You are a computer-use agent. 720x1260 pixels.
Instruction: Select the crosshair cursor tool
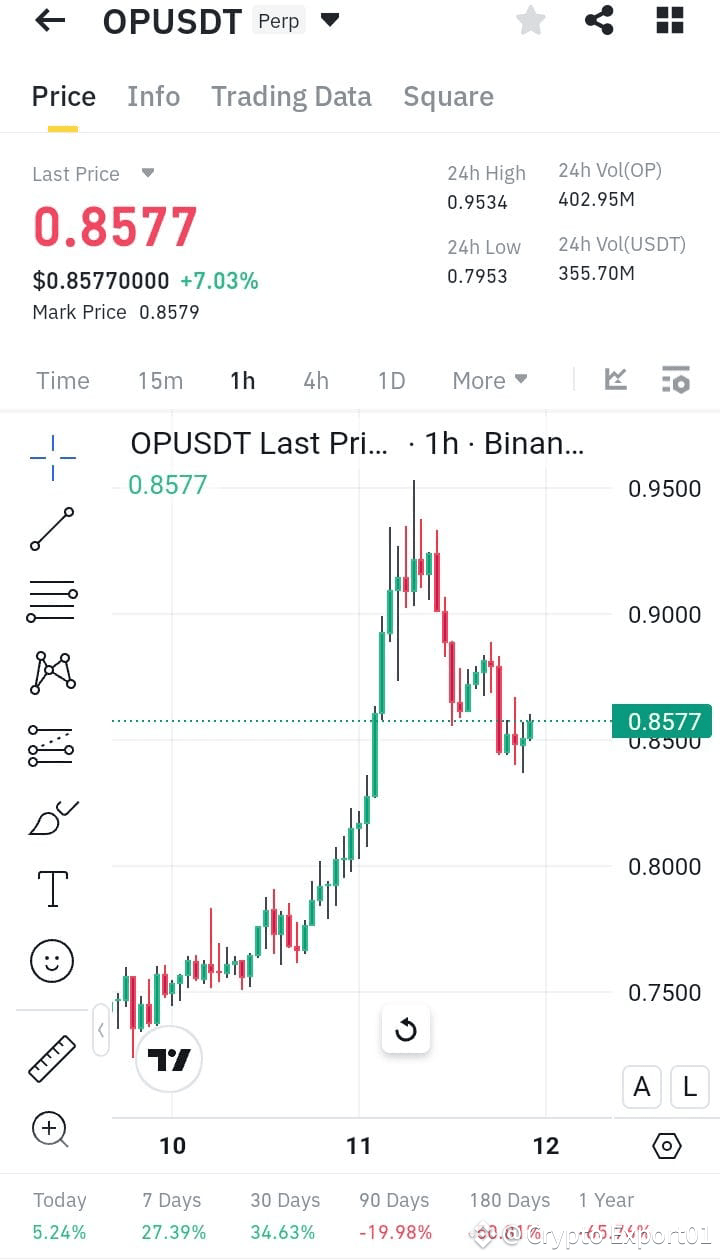[x=52, y=455]
